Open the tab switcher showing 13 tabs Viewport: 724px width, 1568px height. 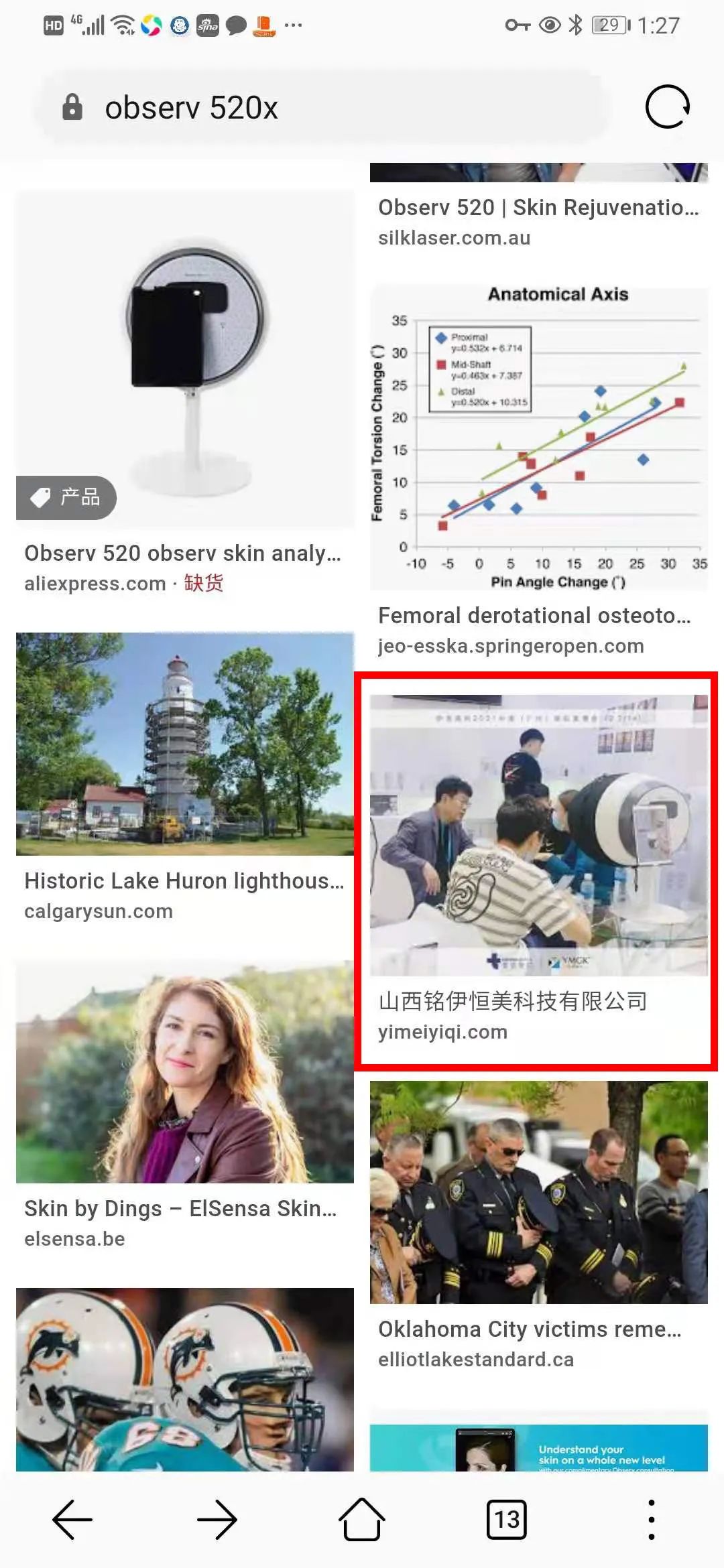coord(507,1520)
